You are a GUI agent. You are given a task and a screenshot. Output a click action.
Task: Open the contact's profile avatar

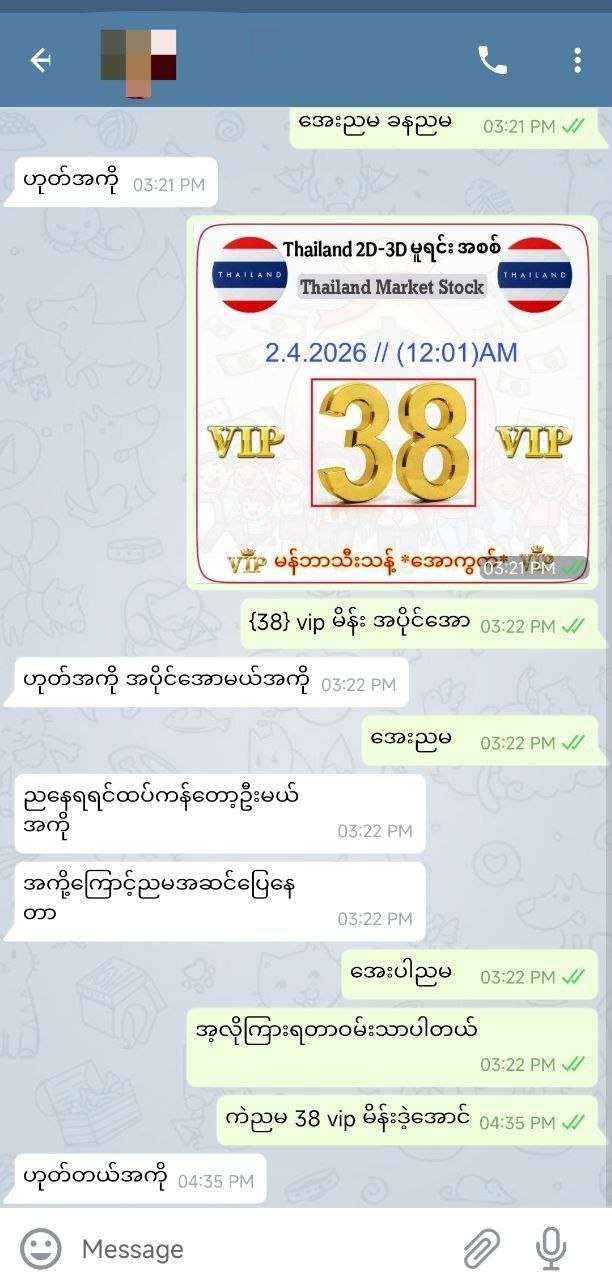(138, 61)
